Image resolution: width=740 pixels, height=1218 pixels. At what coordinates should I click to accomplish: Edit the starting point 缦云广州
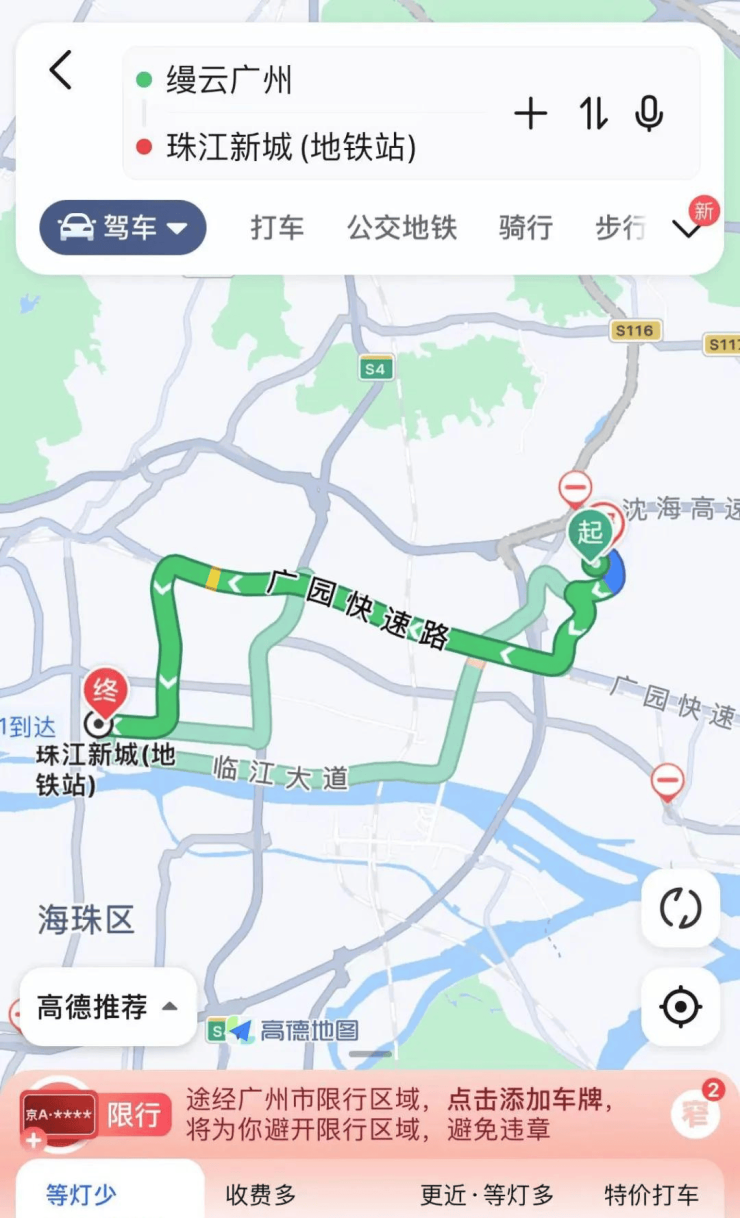point(230,80)
